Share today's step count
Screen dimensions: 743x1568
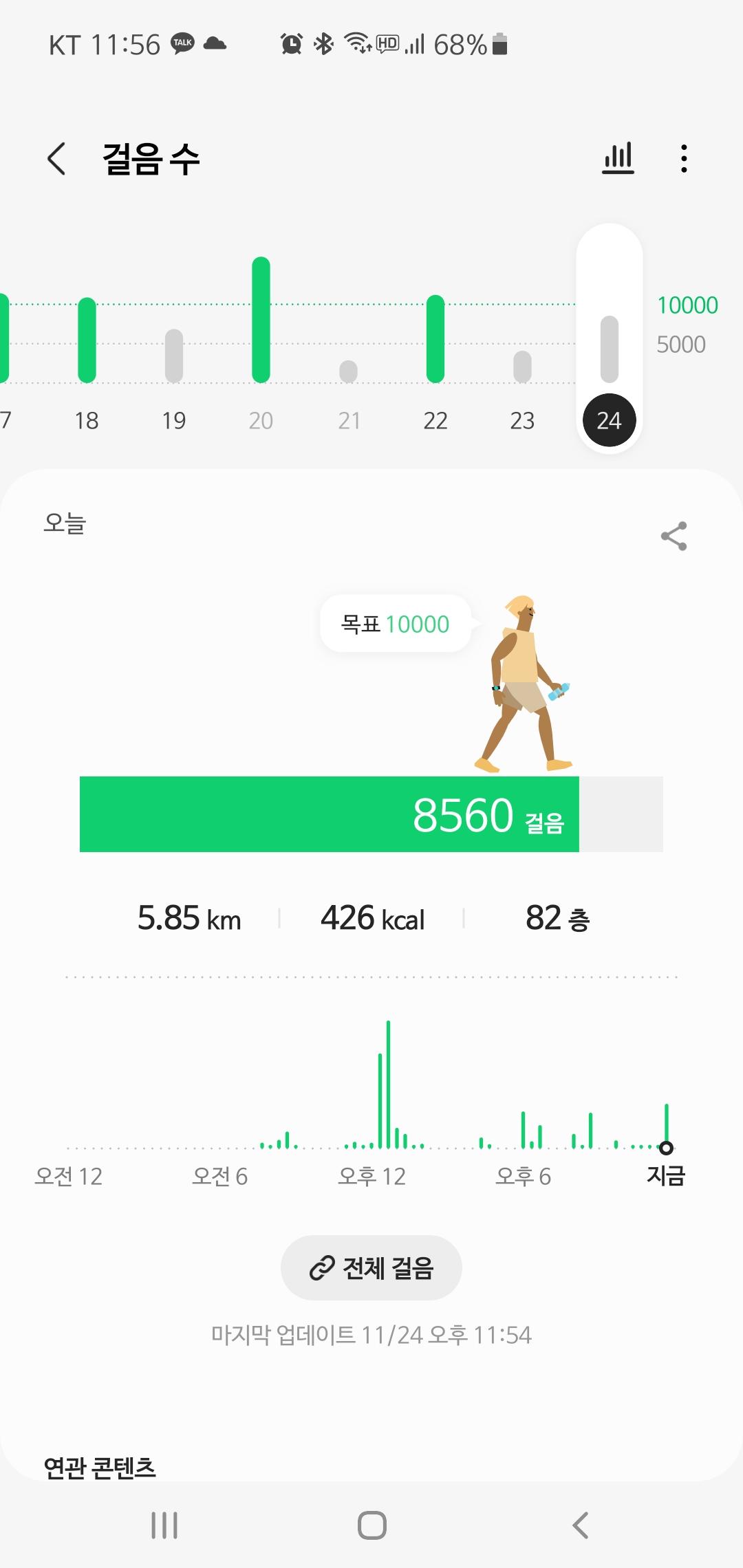pyautogui.click(x=674, y=536)
